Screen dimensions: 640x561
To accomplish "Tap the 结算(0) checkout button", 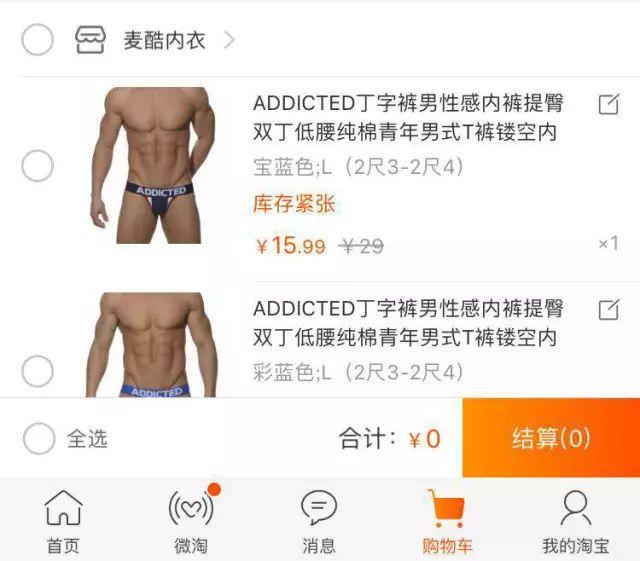I will click(x=551, y=438).
